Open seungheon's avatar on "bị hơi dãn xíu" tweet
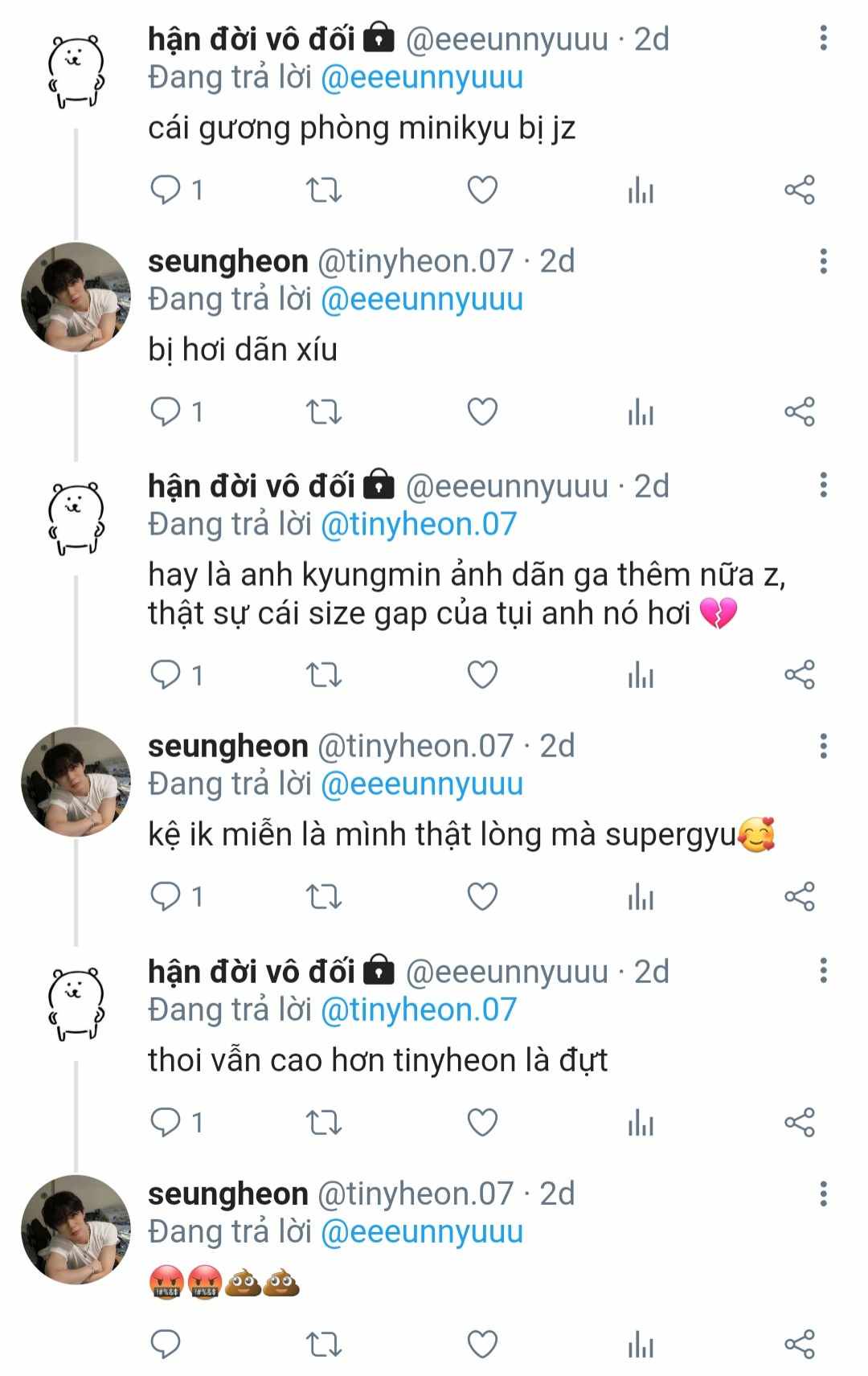 point(76,297)
